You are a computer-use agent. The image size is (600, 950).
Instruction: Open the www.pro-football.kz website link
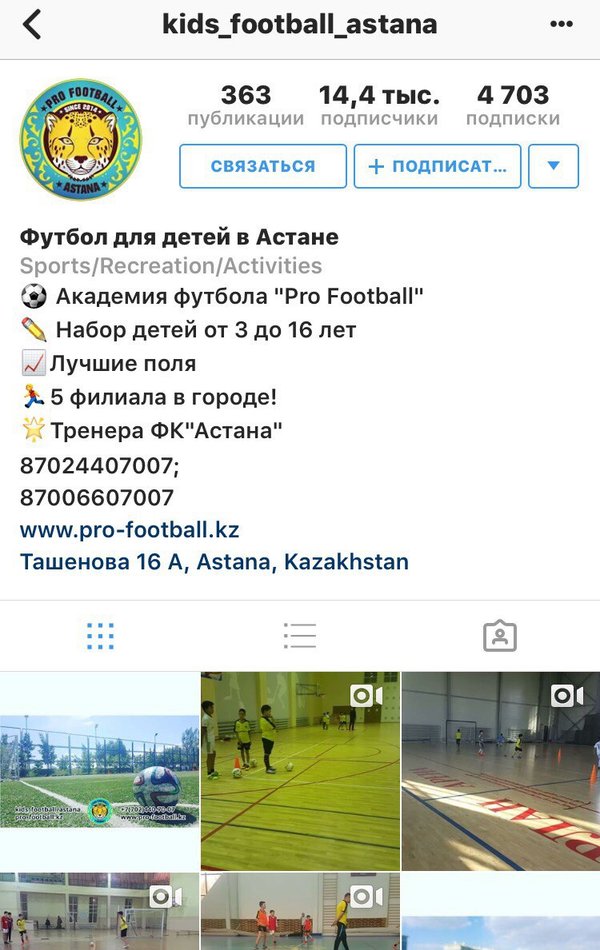[130, 529]
